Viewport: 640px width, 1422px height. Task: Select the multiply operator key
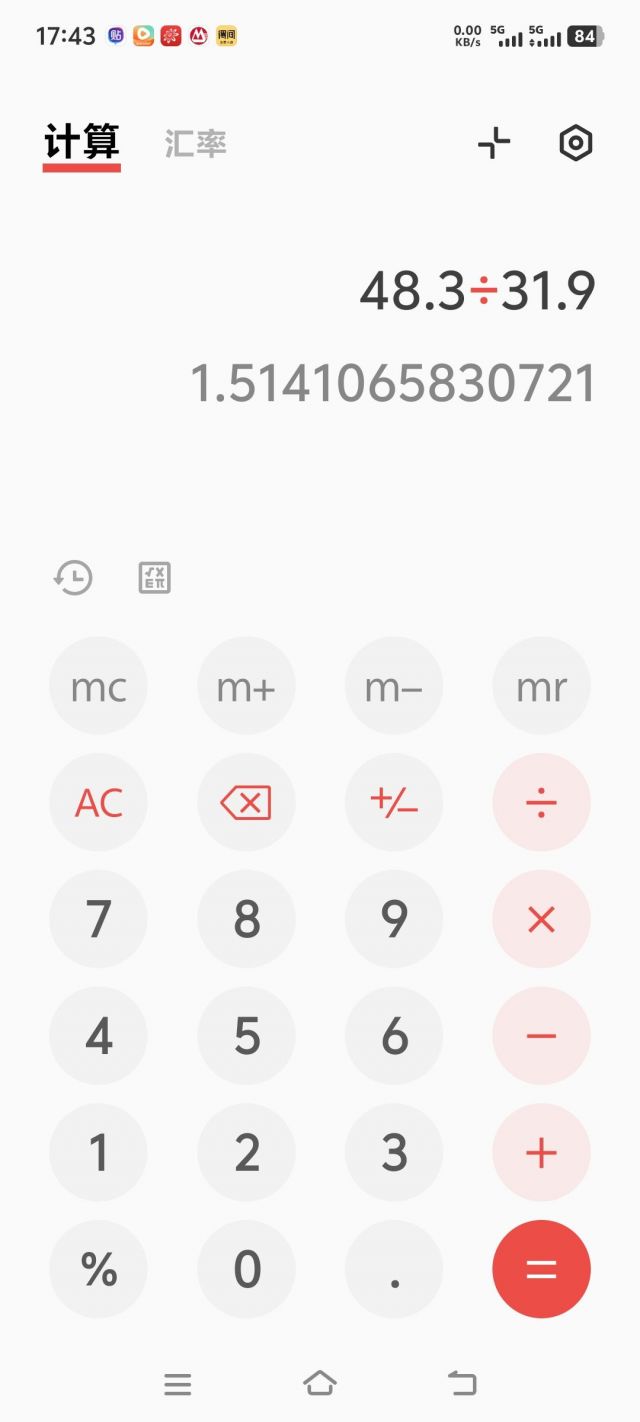pyautogui.click(x=541, y=920)
